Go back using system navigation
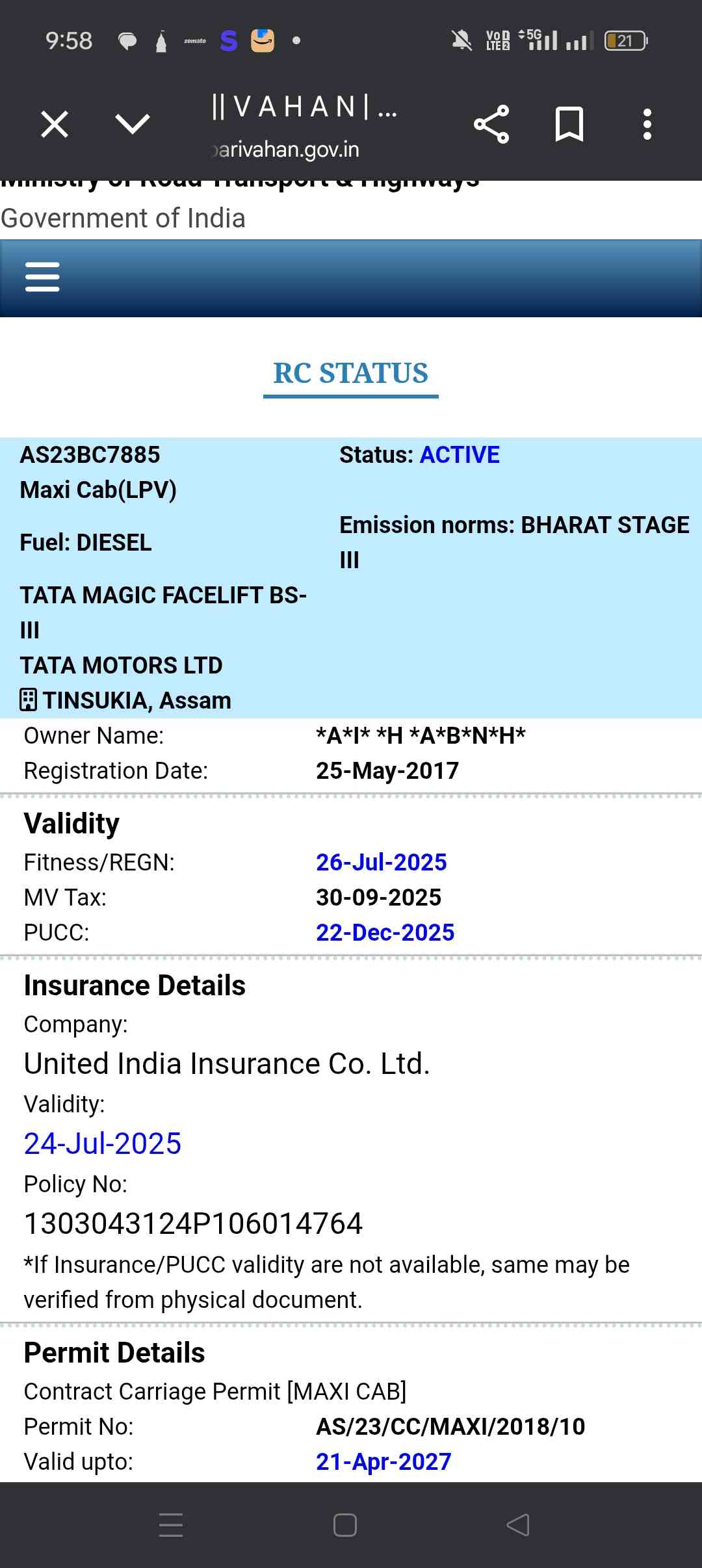Image resolution: width=702 pixels, height=1568 pixels. [x=518, y=1524]
